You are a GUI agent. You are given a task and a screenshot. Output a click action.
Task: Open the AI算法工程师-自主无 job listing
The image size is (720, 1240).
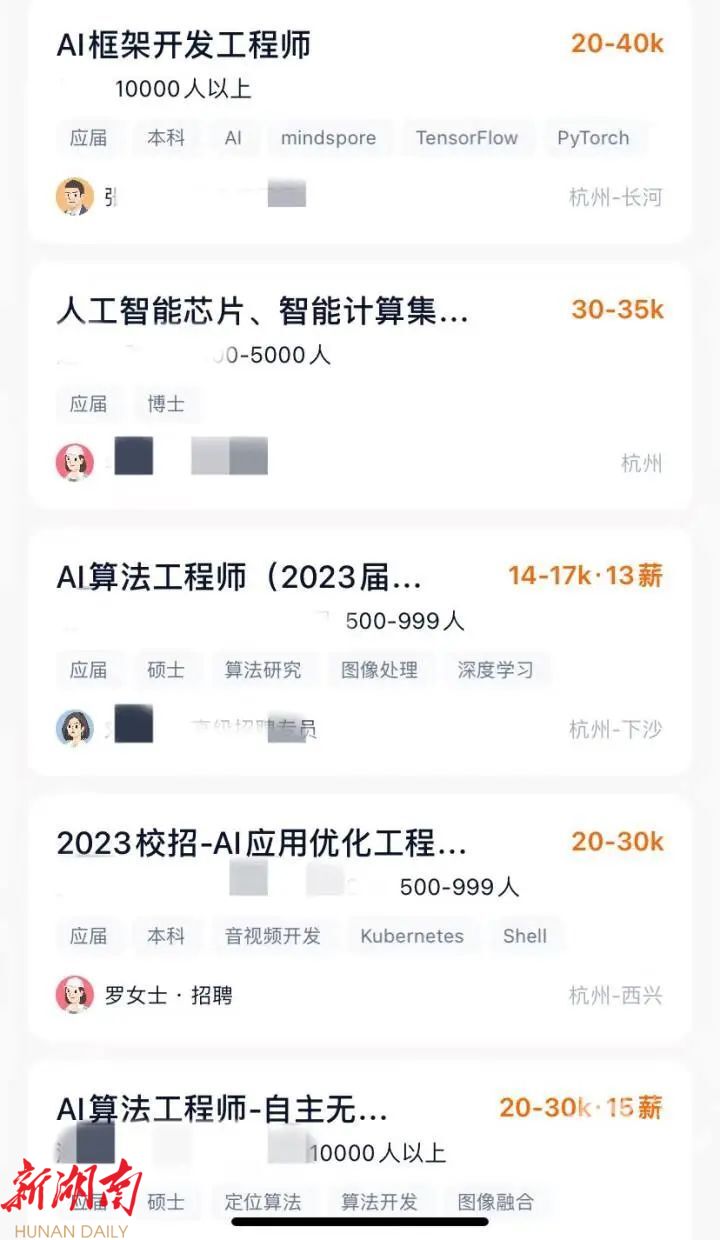pyautogui.click(x=222, y=1109)
